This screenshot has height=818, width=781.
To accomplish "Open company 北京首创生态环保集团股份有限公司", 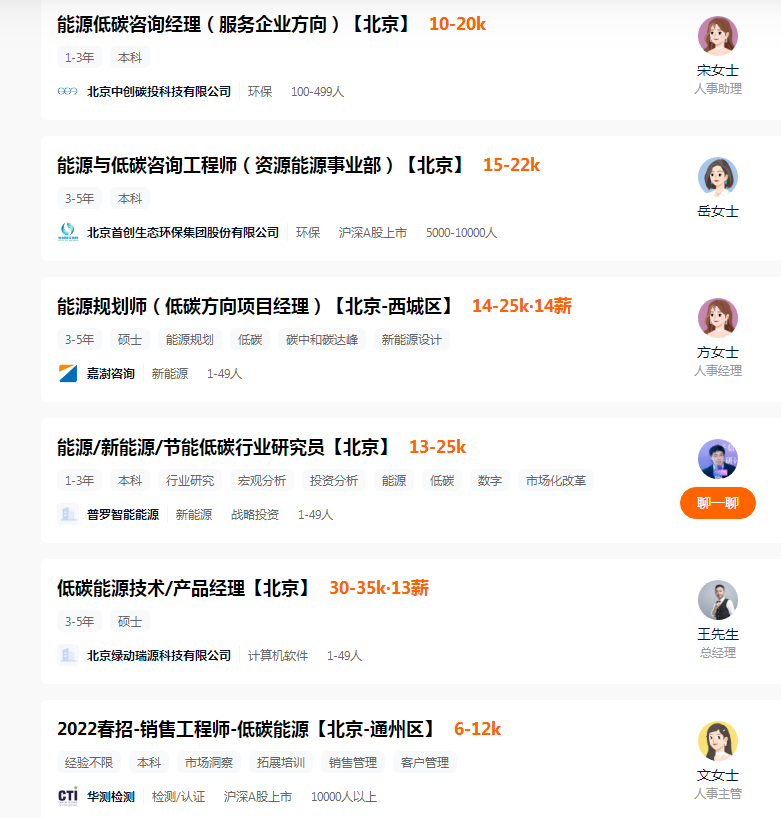I will pyautogui.click(x=182, y=232).
